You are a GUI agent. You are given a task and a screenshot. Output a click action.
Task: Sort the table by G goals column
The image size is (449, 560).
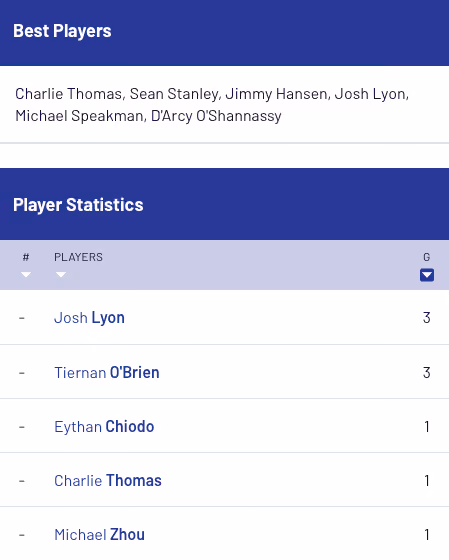pyautogui.click(x=427, y=275)
